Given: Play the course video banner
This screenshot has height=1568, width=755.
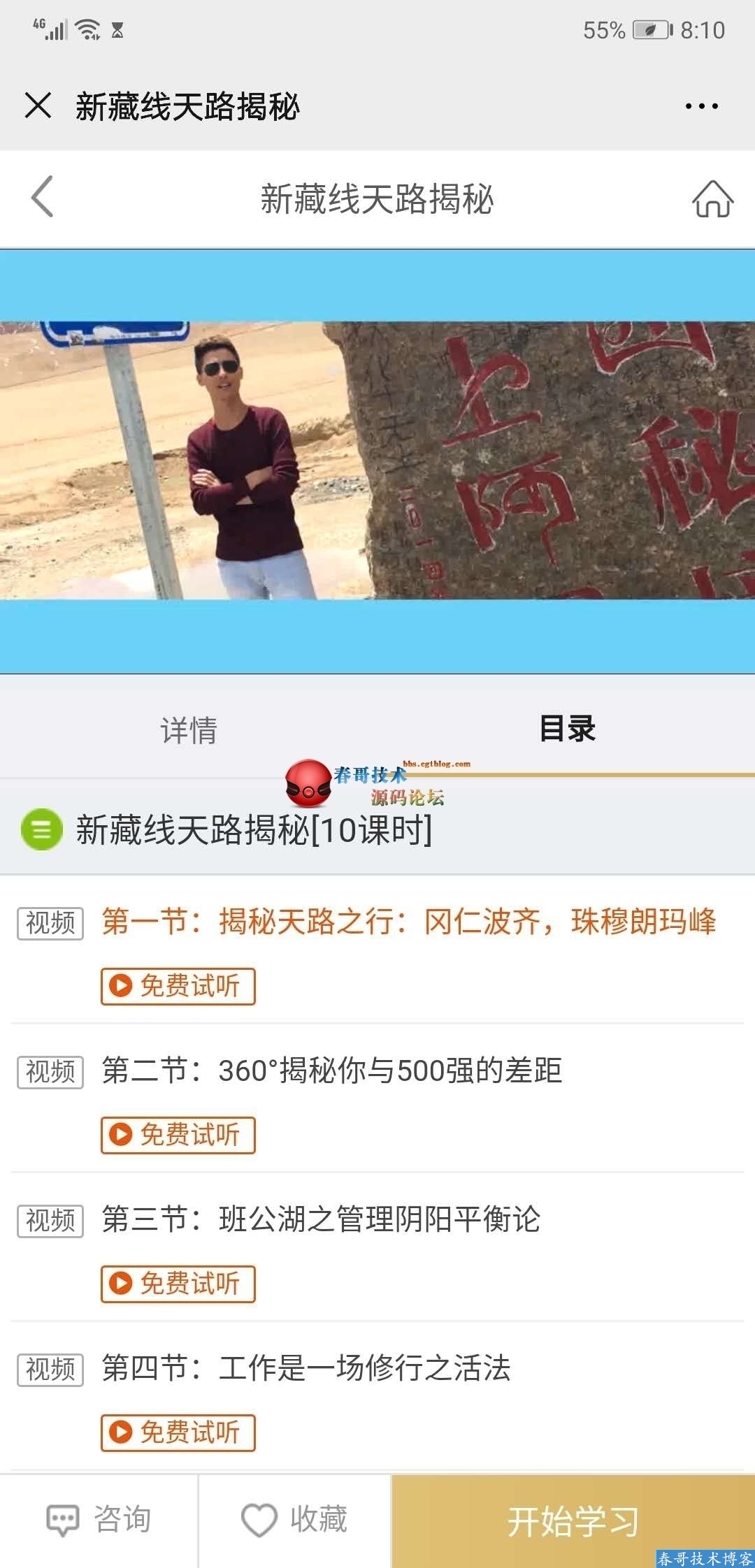Looking at the screenshot, I should pos(377,460).
